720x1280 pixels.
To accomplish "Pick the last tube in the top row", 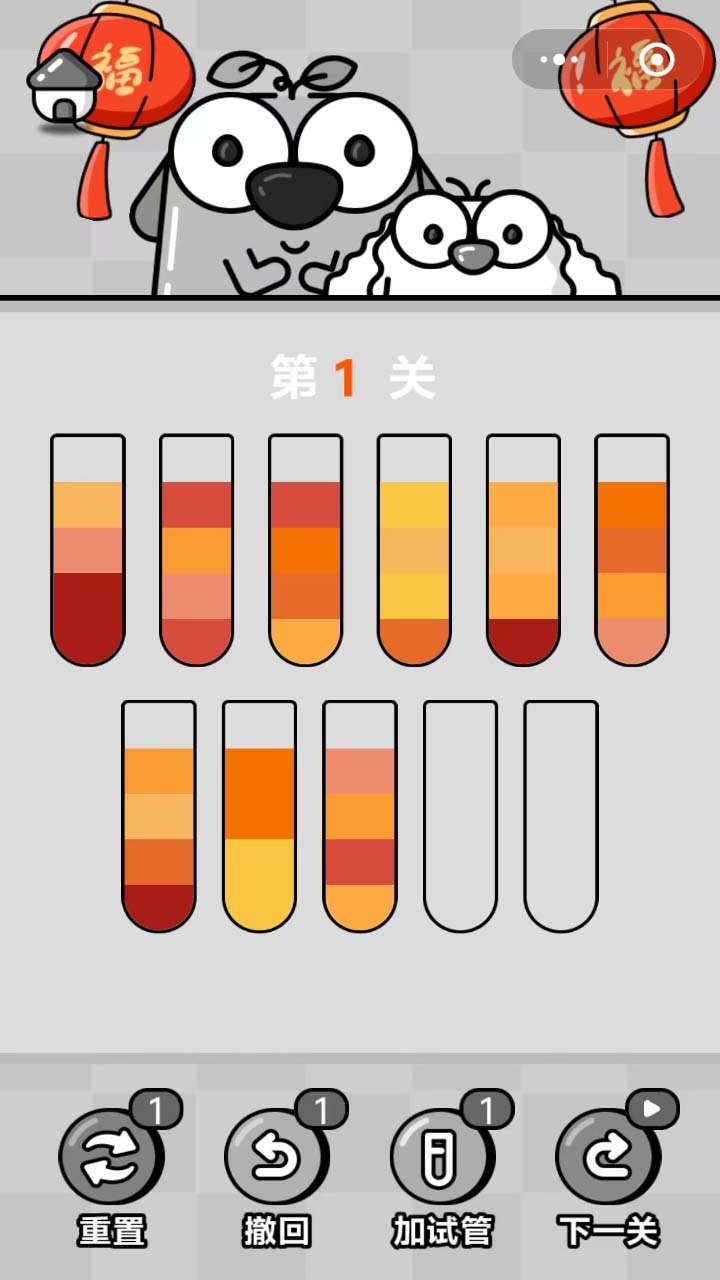I will tap(632, 550).
